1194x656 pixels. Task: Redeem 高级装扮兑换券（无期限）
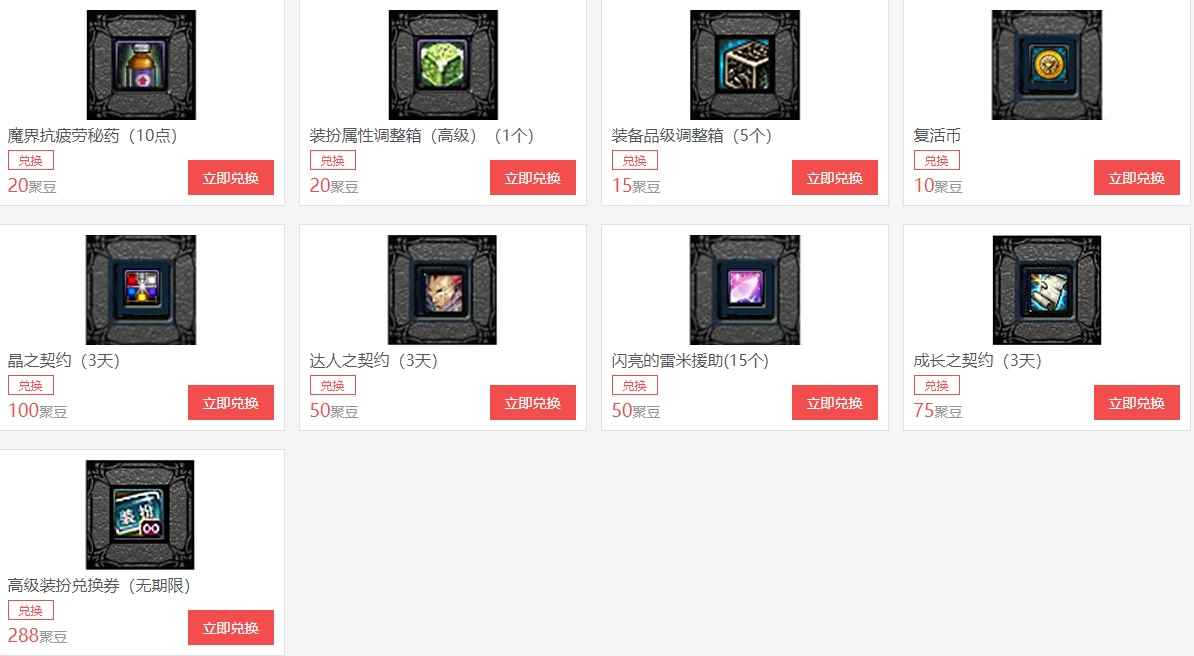pos(231,628)
